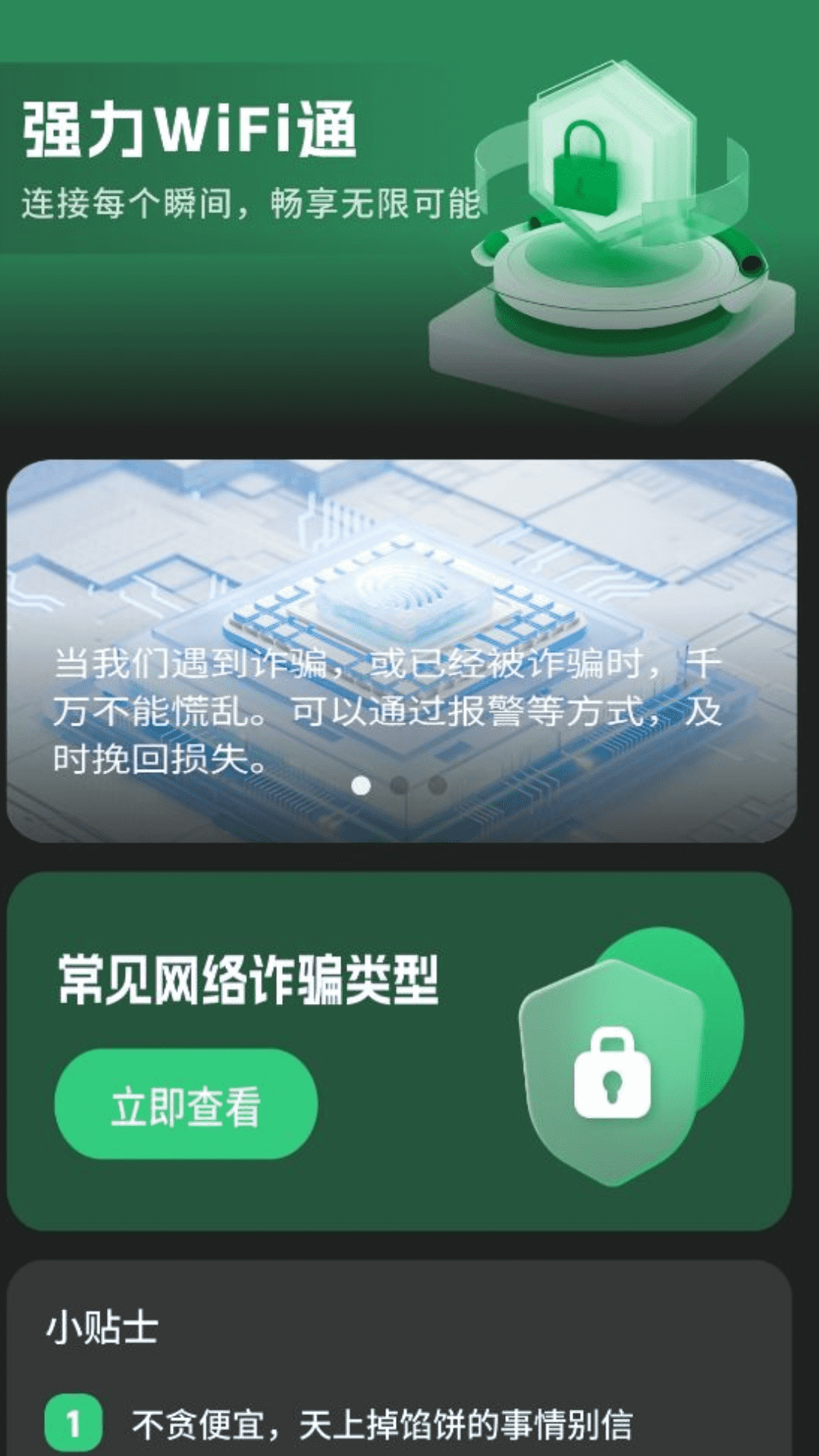
Task: Open the anti-fraud advice carousel card
Action: click(x=409, y=652)
